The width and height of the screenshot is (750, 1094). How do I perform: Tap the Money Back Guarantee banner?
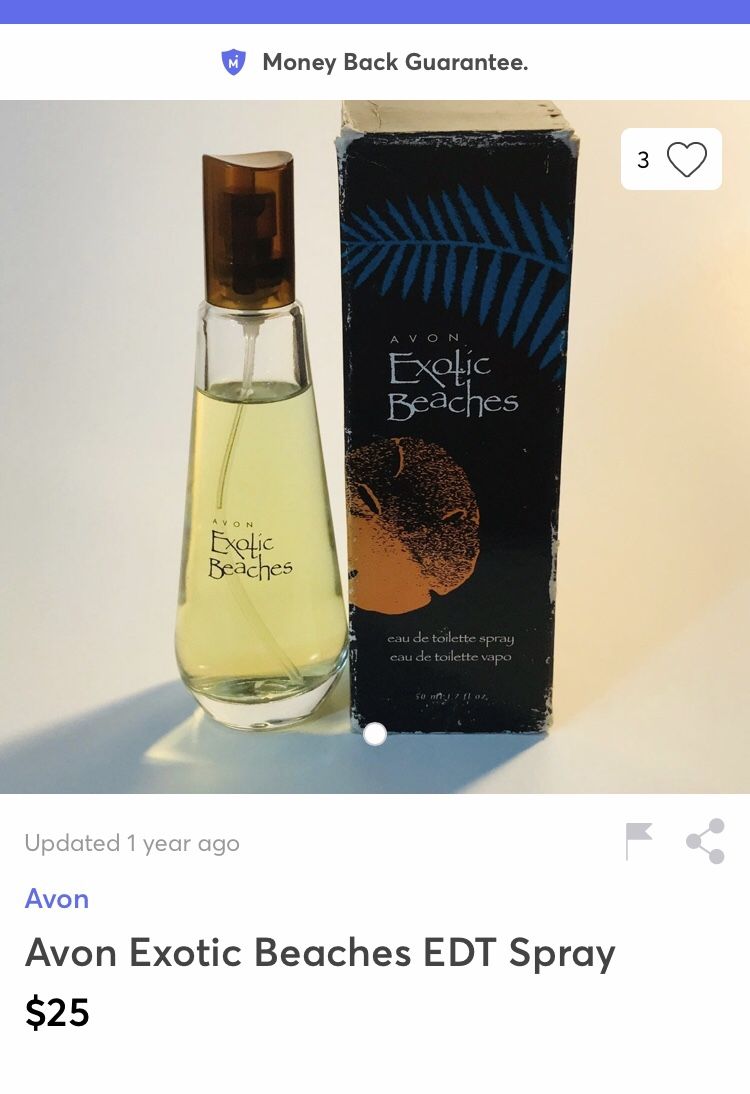pyautogui.click(x=375, y=62)
